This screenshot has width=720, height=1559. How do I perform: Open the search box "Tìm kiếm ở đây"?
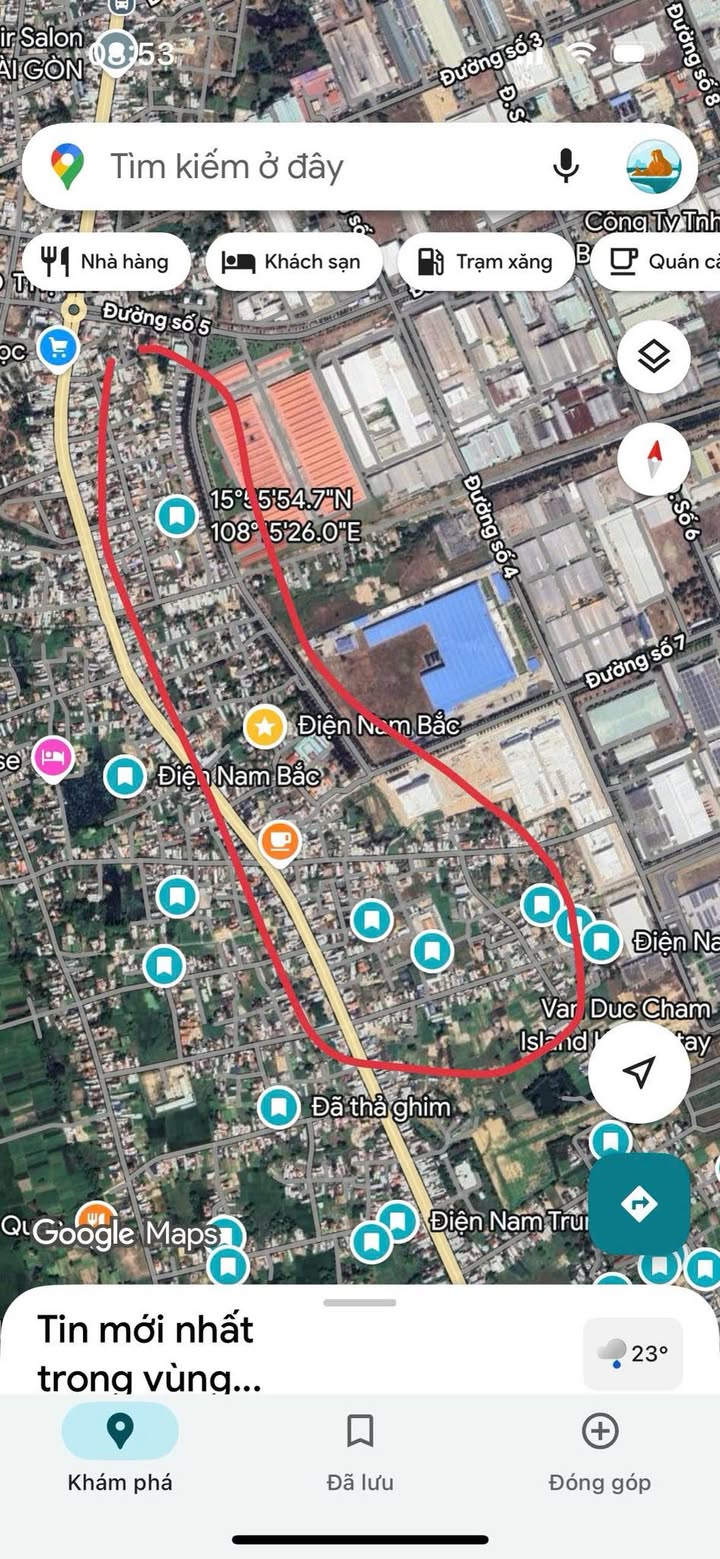click(x=300, y=166)
